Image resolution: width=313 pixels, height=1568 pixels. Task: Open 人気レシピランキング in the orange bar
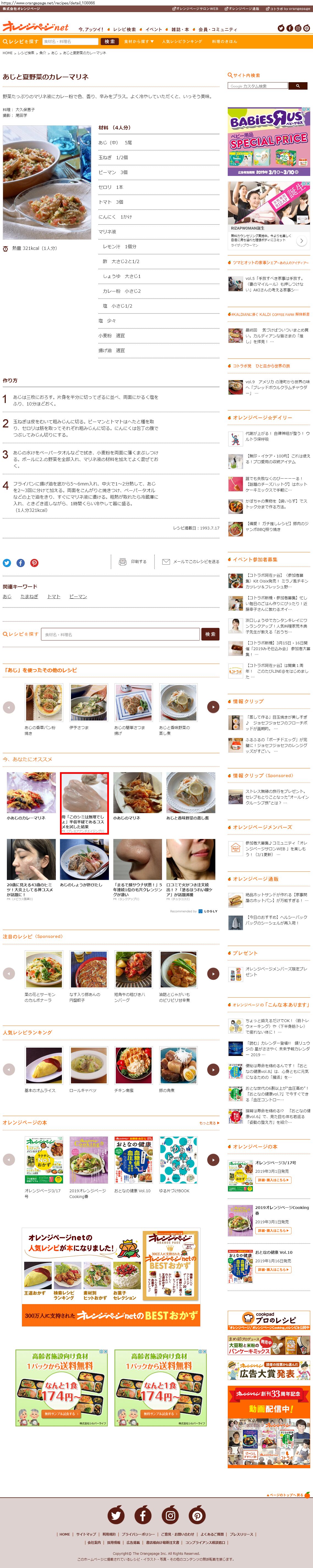point(182,42)
